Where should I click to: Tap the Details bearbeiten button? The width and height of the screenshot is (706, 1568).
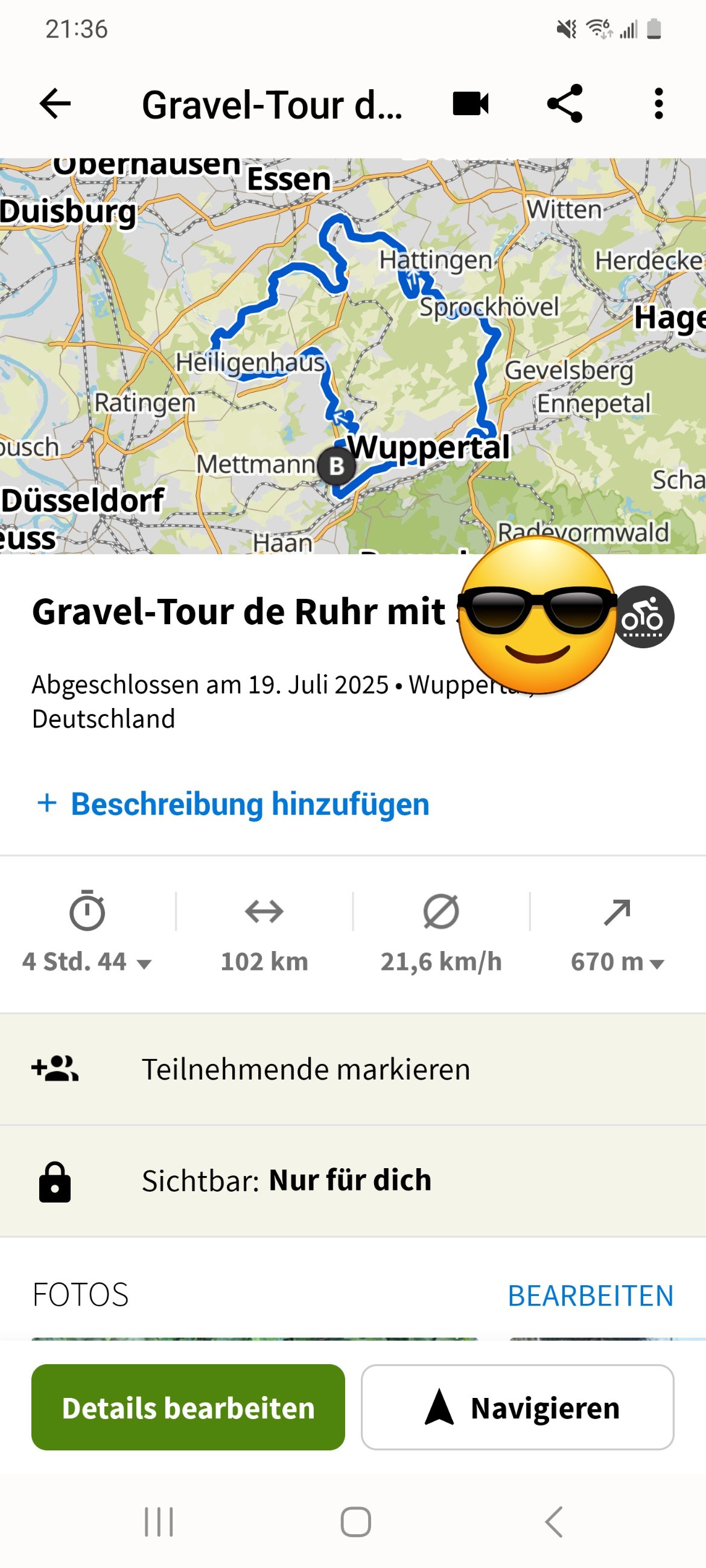[x=188, y=1408]
